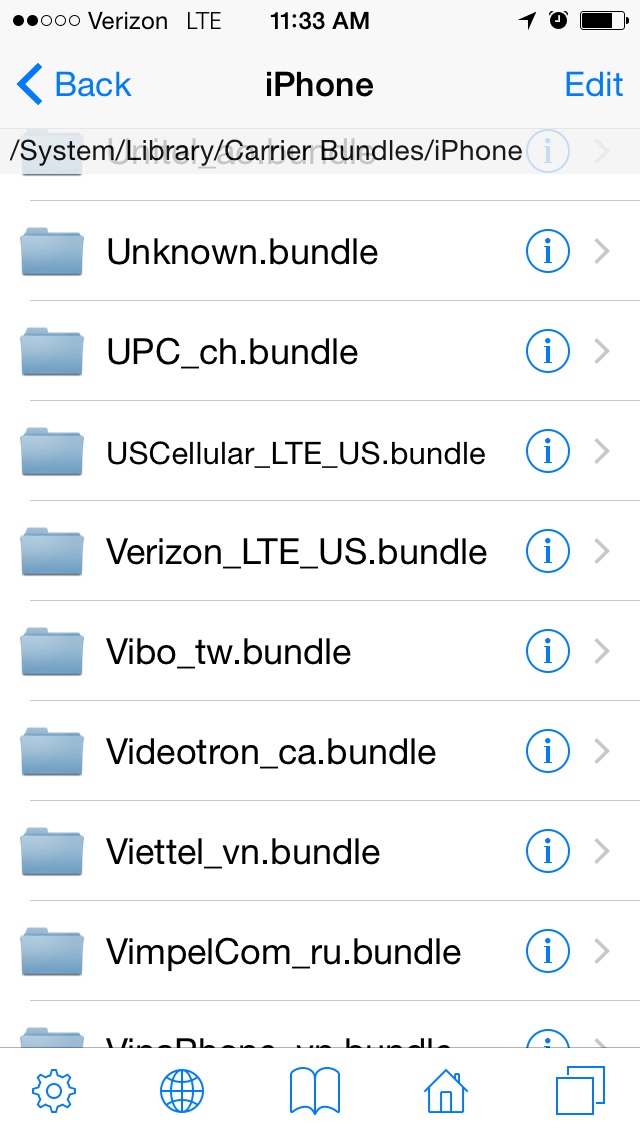Tap the Edit button
Screen dimensions: 640x1136
[593, 85]
